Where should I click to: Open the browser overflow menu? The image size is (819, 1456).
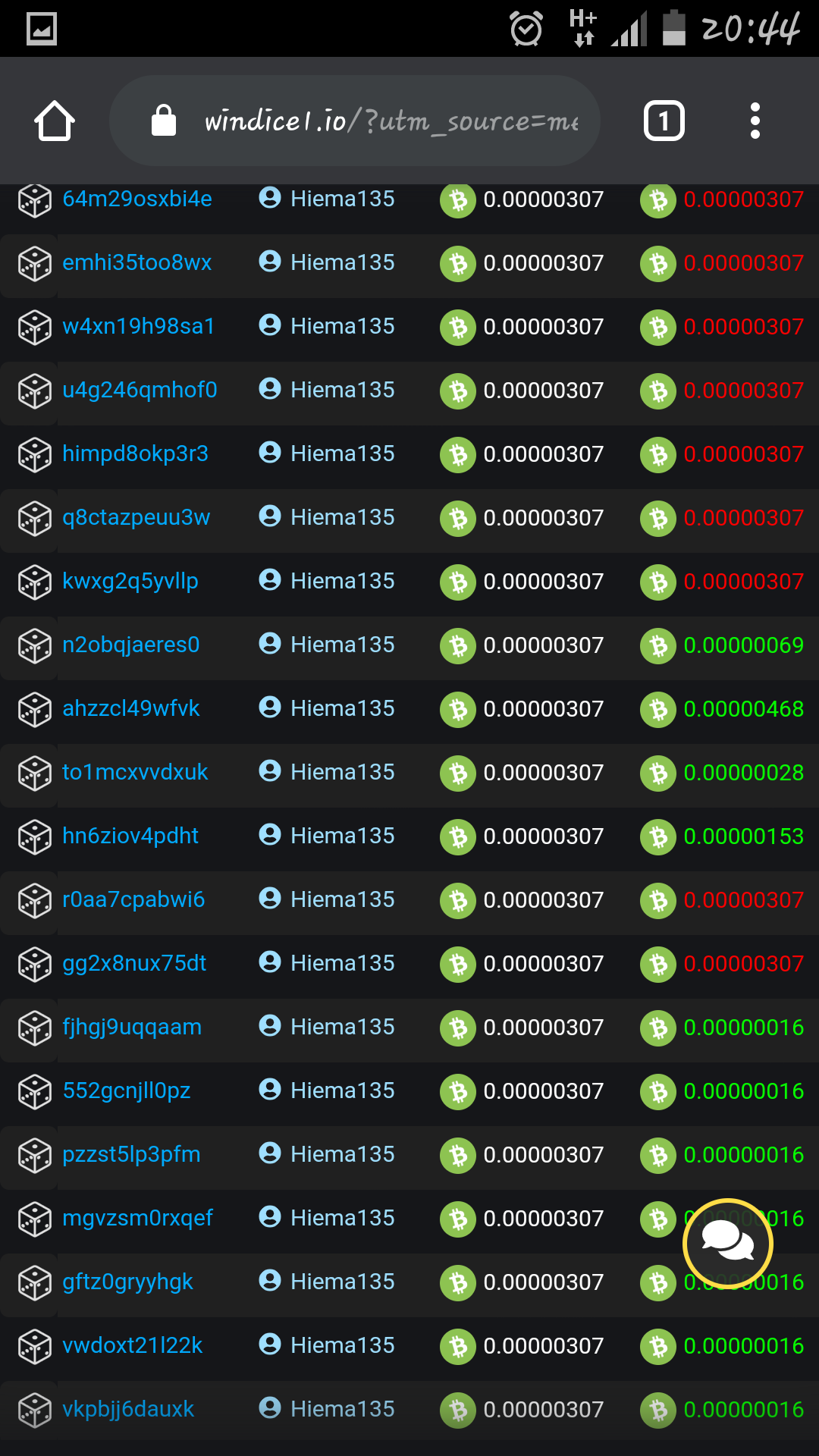pos(755,121)
